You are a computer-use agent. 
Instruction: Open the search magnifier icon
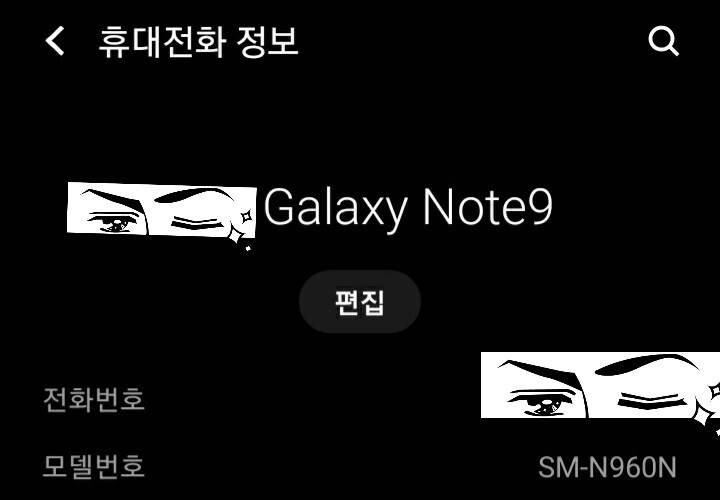(664, 41)
